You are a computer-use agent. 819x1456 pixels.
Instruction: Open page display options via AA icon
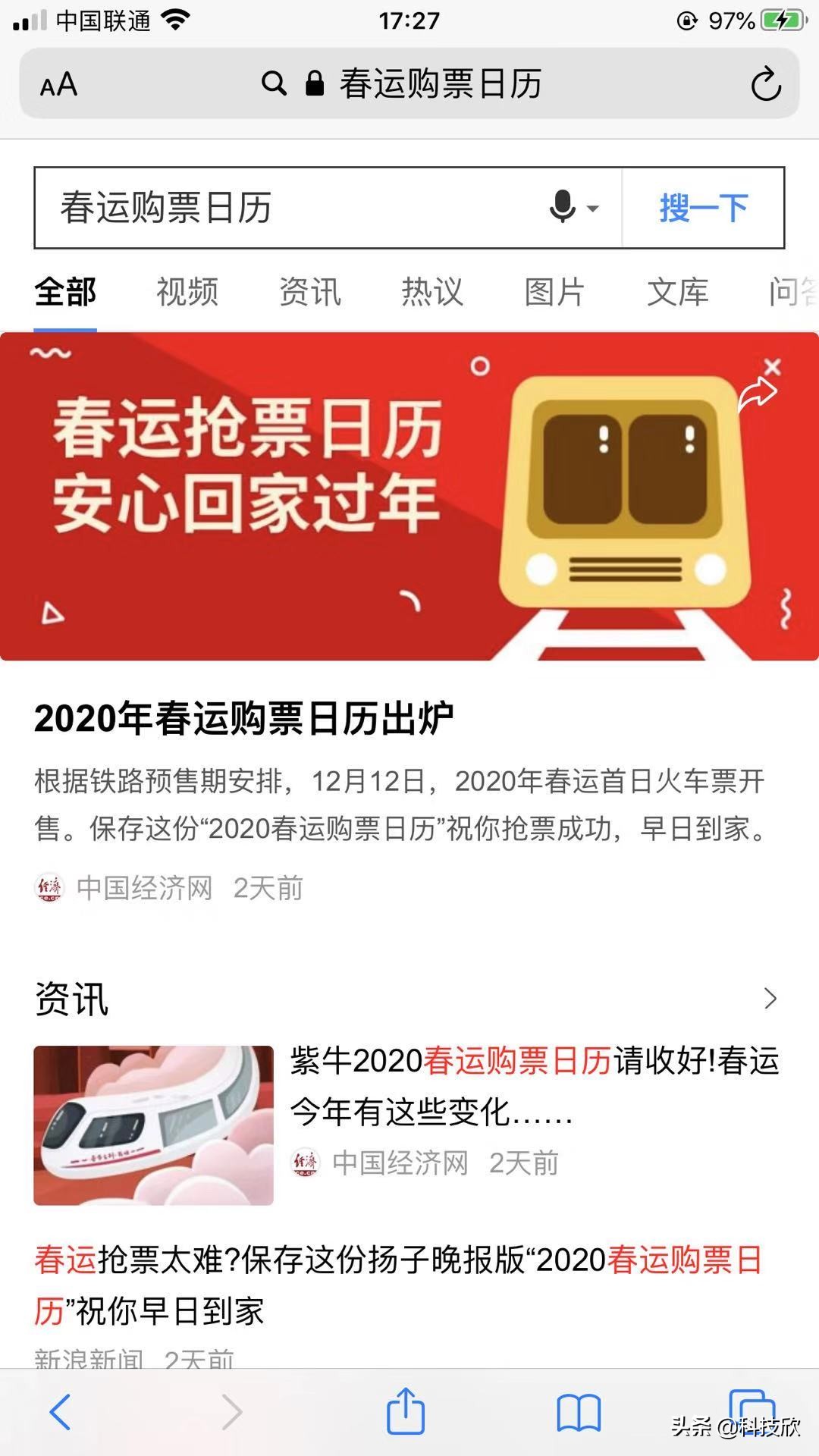point(58,85)
